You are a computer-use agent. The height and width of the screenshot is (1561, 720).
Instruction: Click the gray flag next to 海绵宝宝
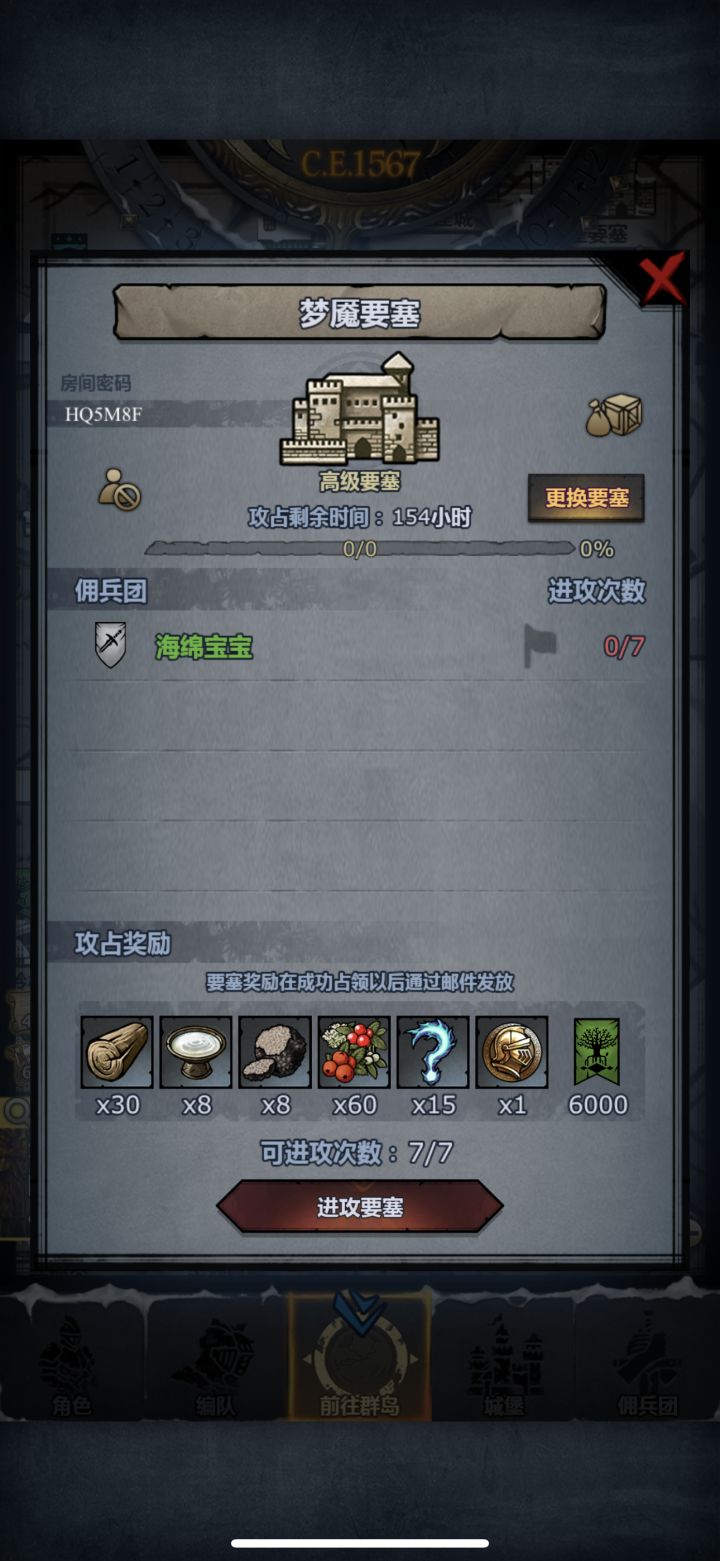click(540, 646)
